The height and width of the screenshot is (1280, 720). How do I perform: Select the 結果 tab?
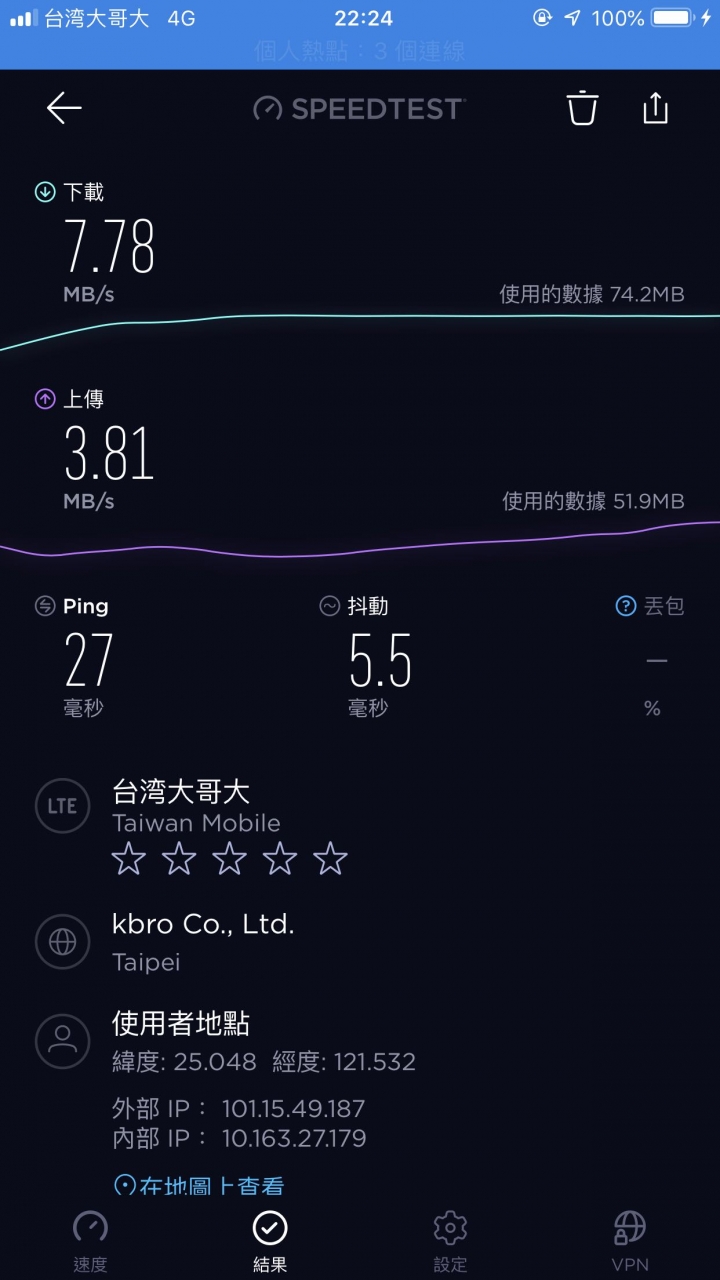pyautogui.click(x=270, y=1240)
